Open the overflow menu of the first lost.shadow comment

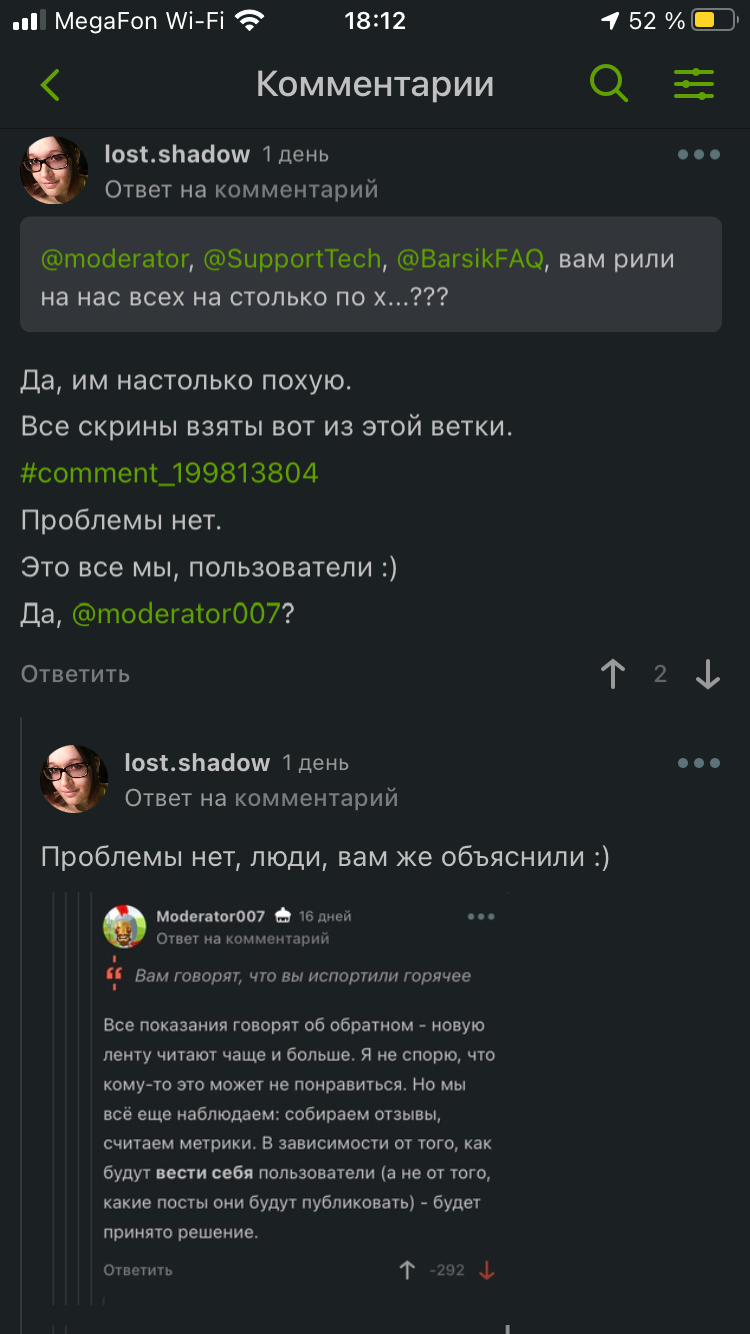click(x=698, y=154)
